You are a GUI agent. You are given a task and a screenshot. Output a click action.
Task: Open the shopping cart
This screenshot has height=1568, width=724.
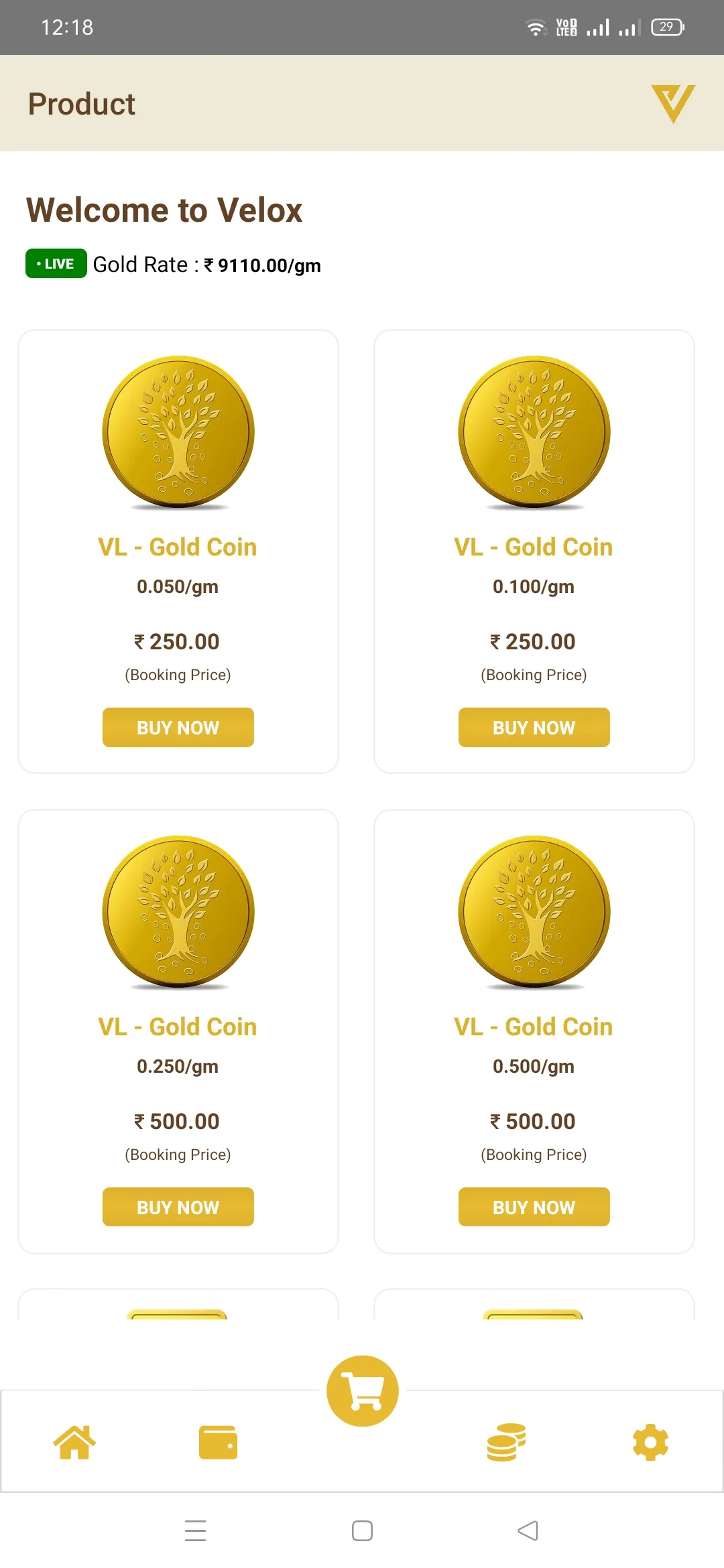tap(361, 1389)
